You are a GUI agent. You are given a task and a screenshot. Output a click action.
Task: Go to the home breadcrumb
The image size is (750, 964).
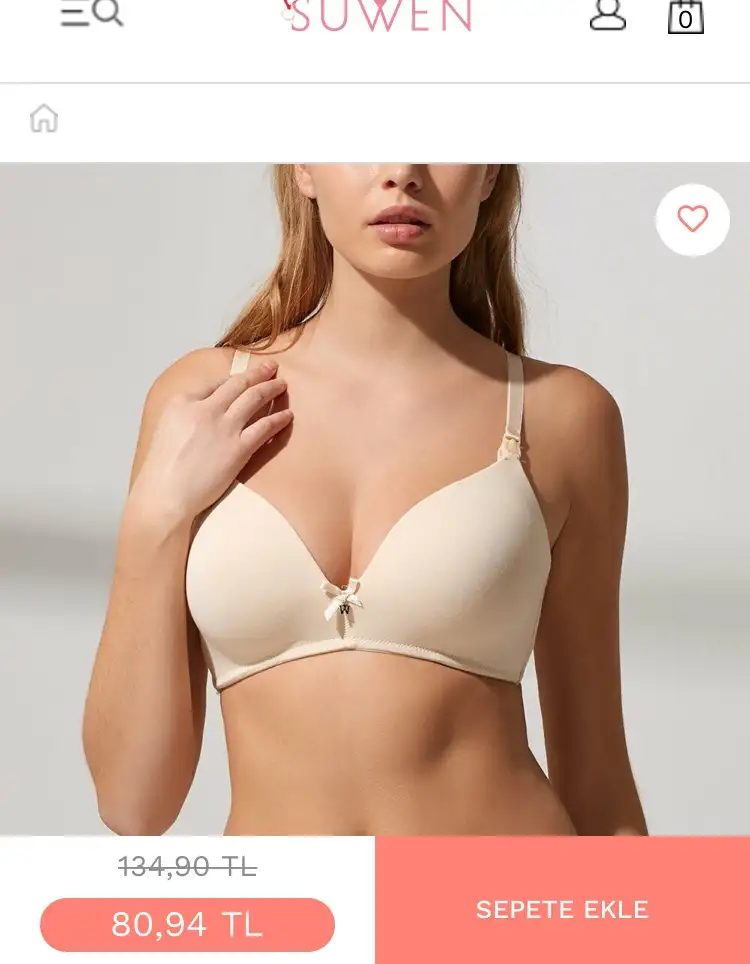[44, 119]
